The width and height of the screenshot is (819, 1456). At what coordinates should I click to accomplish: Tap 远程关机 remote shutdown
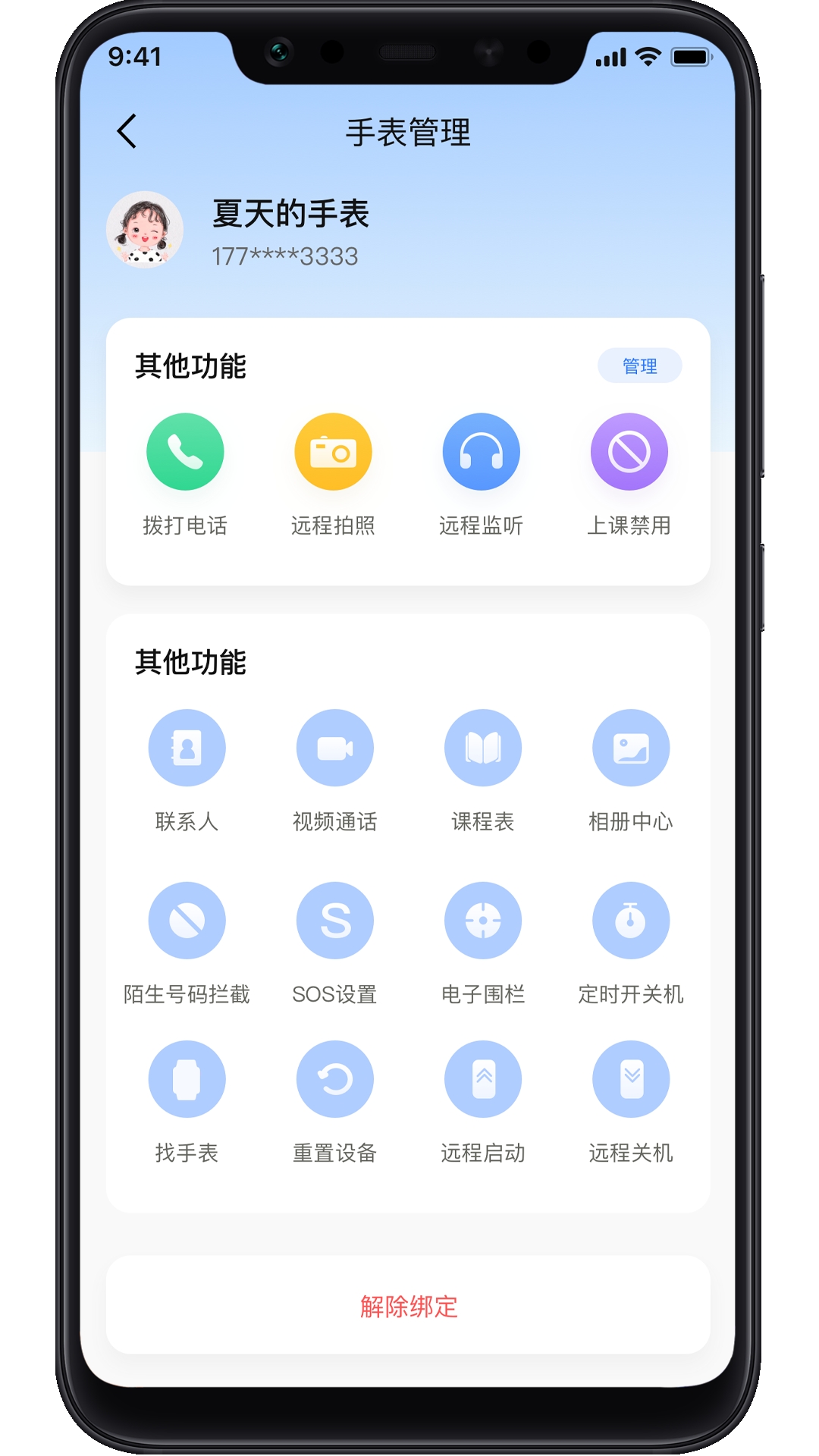tap(630, 1080)
